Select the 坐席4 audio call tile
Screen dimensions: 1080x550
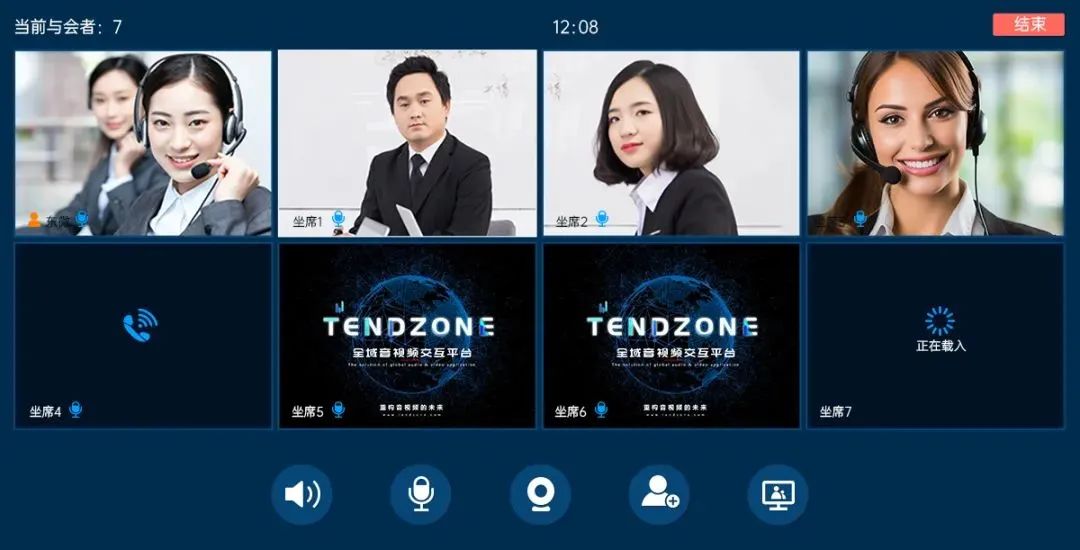tap(143, 335)
